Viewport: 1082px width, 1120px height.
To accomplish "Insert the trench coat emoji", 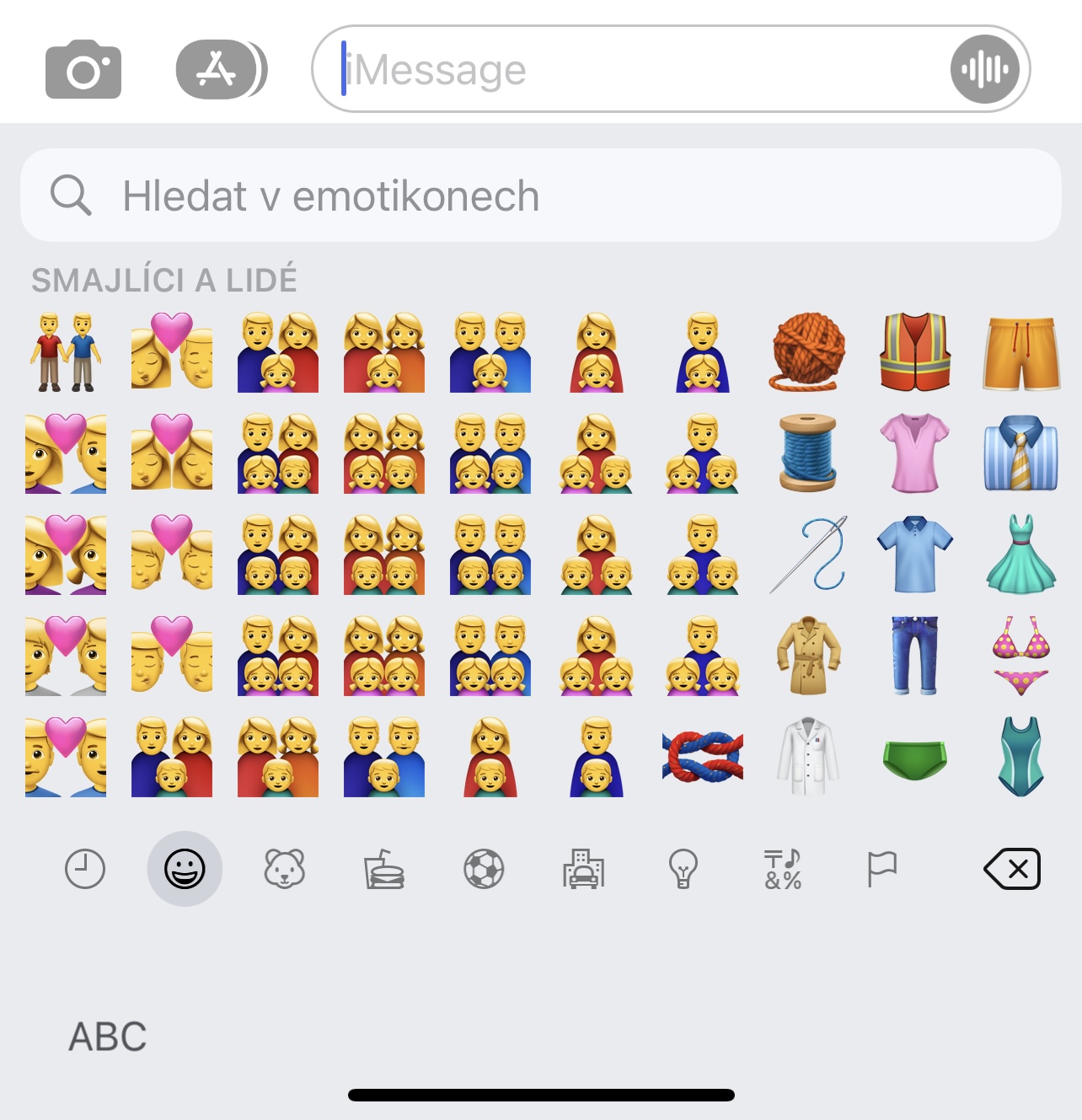I will (808, 656).
